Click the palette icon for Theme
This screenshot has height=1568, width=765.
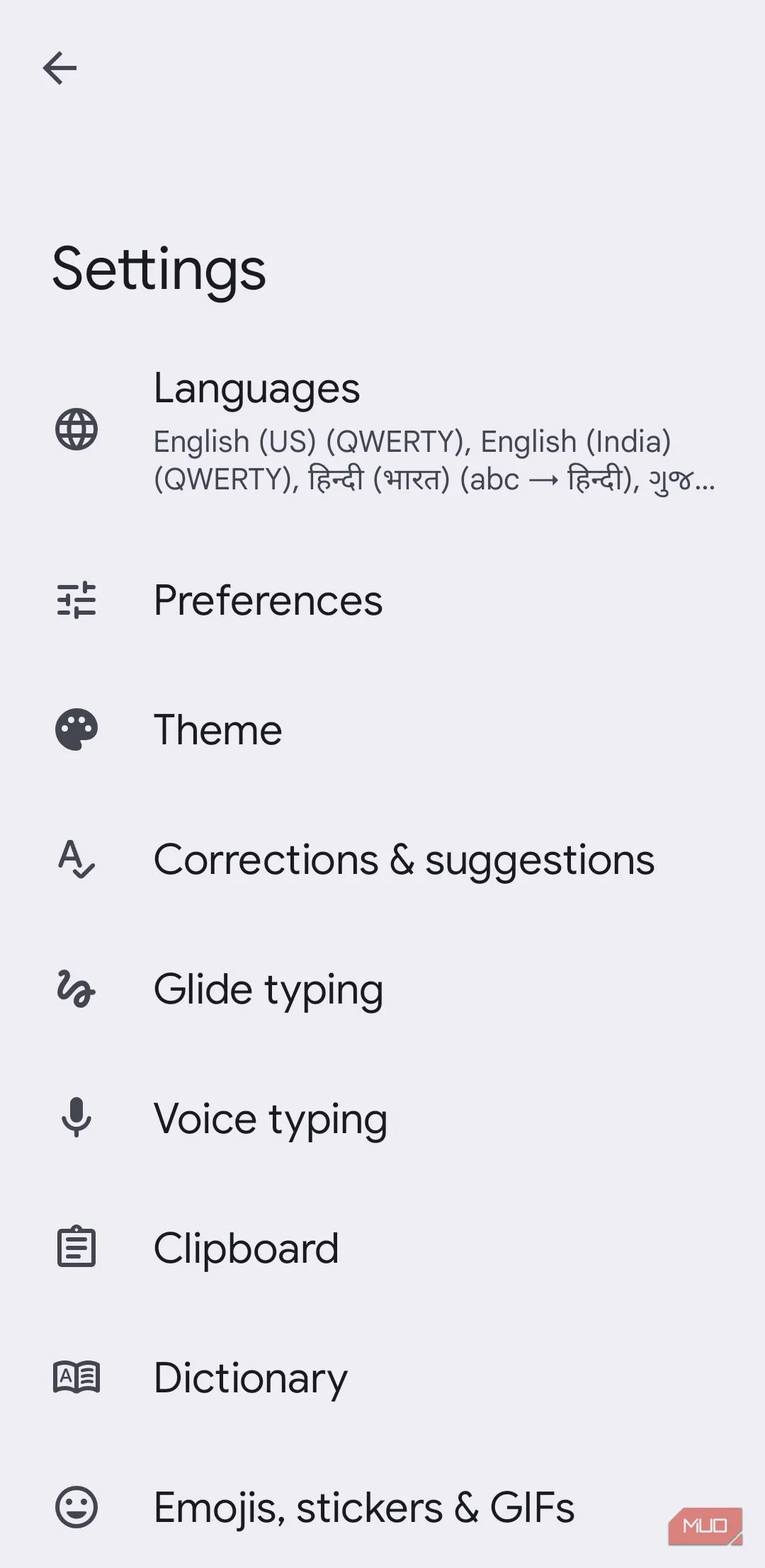76,729
